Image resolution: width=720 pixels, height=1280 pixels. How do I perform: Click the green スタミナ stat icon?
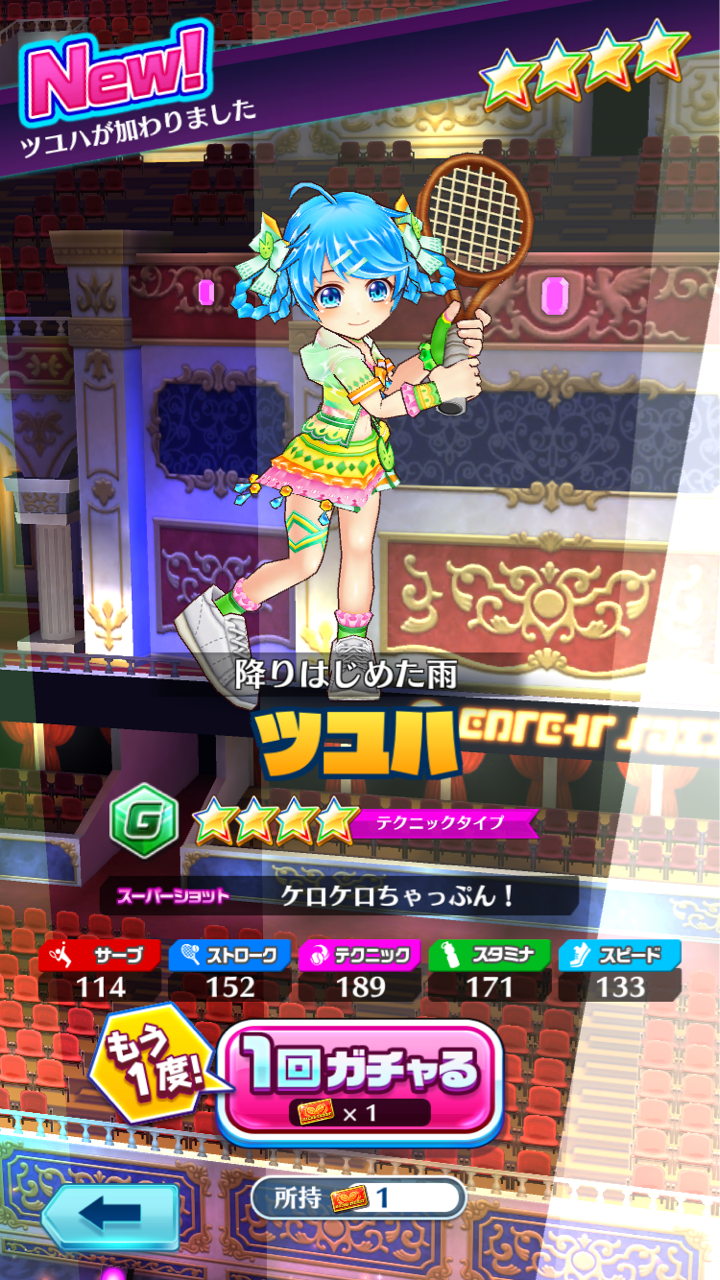pyautogui.click(x=450, y=955)
